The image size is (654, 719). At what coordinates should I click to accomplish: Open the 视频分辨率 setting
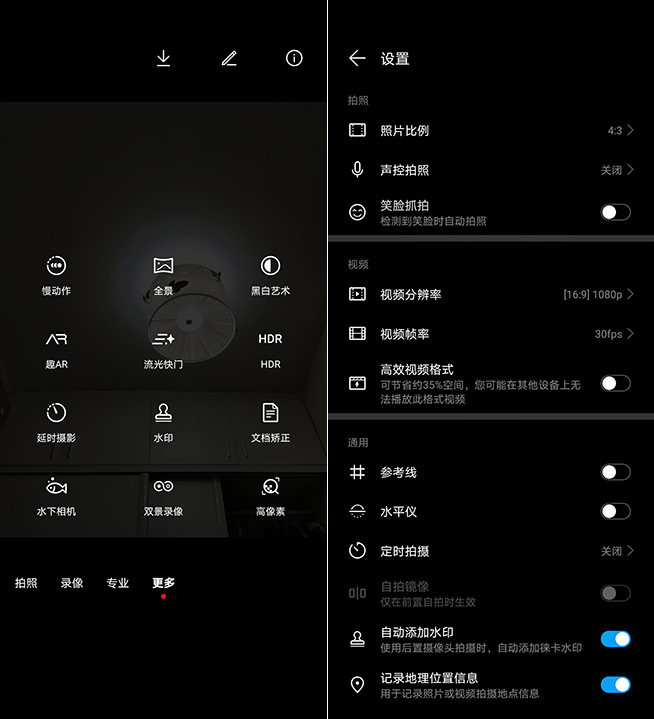tap(490, 294)
